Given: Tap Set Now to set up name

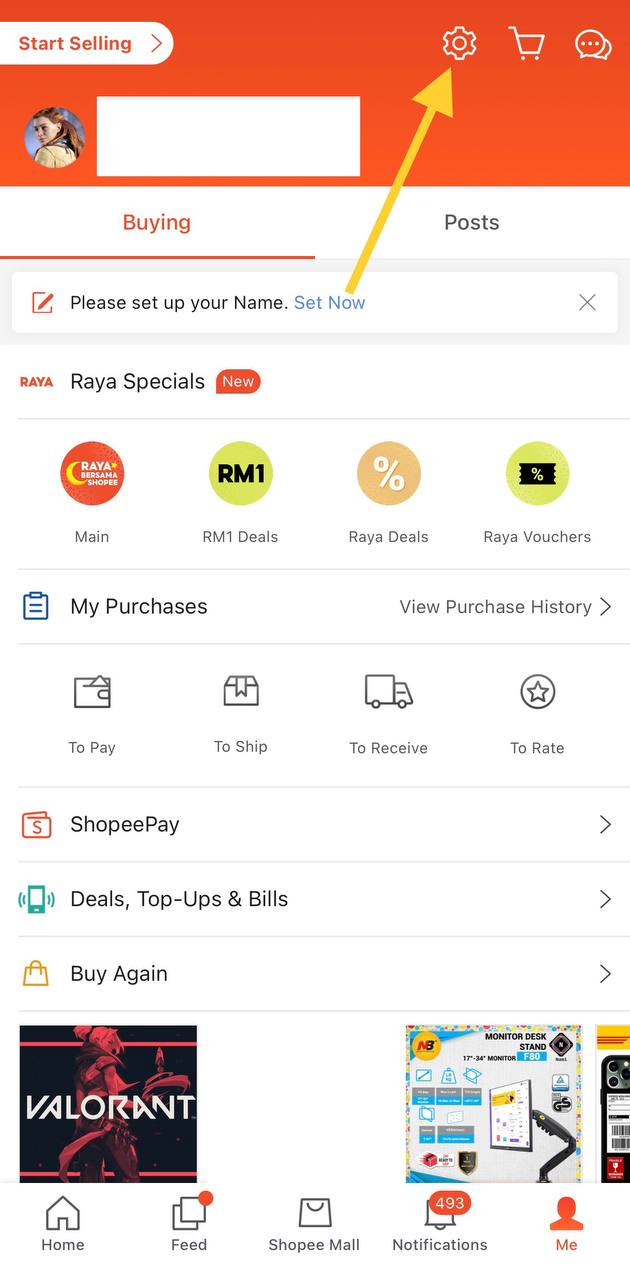Looking at the screenshot, I should (329, 303).
